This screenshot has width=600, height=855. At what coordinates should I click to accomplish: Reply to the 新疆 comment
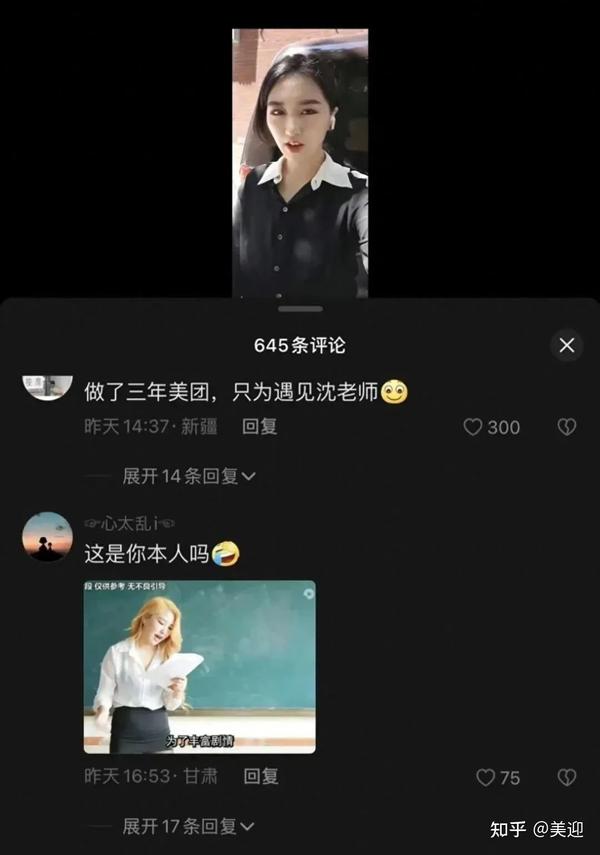click(260, 426)
